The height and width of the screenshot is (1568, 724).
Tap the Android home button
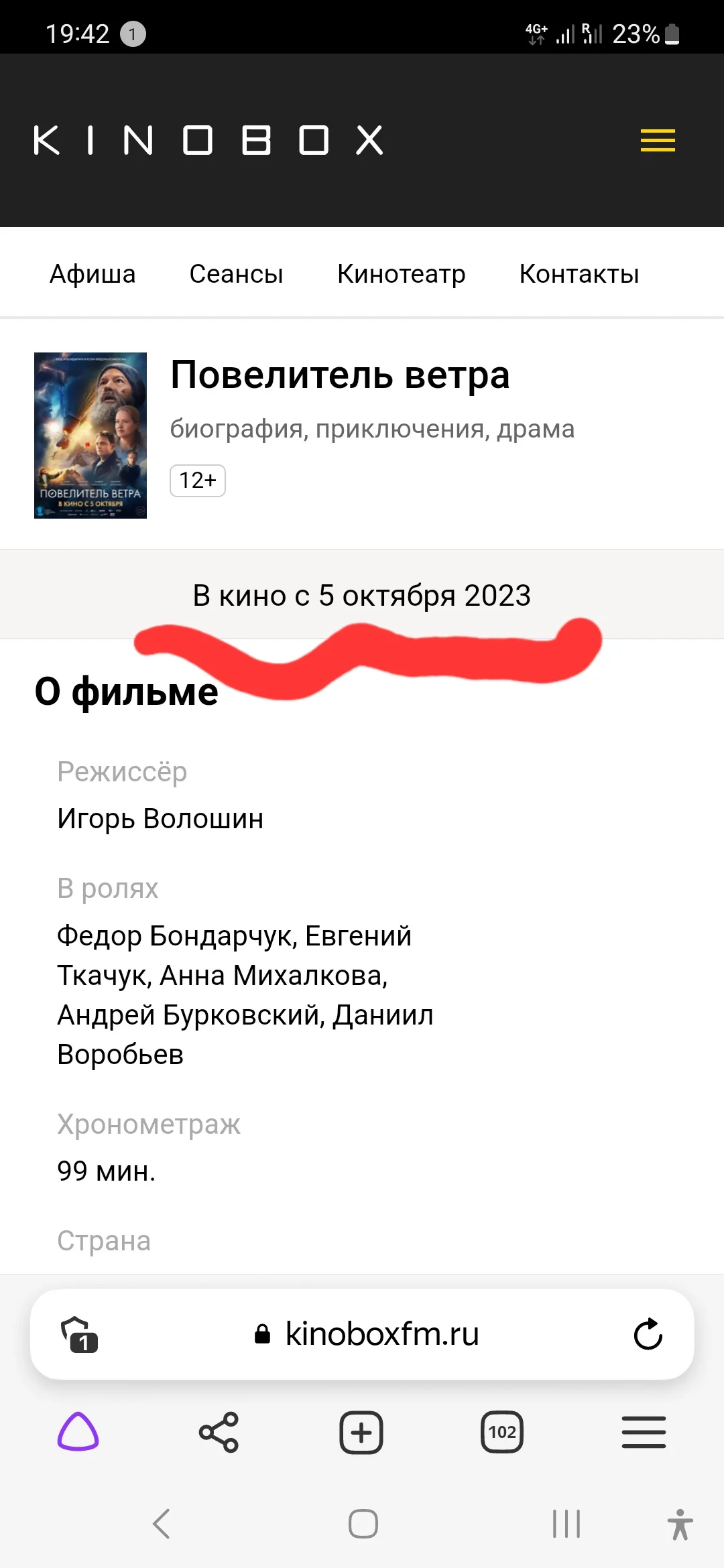pyautogui.click(x=362, y=1525)
